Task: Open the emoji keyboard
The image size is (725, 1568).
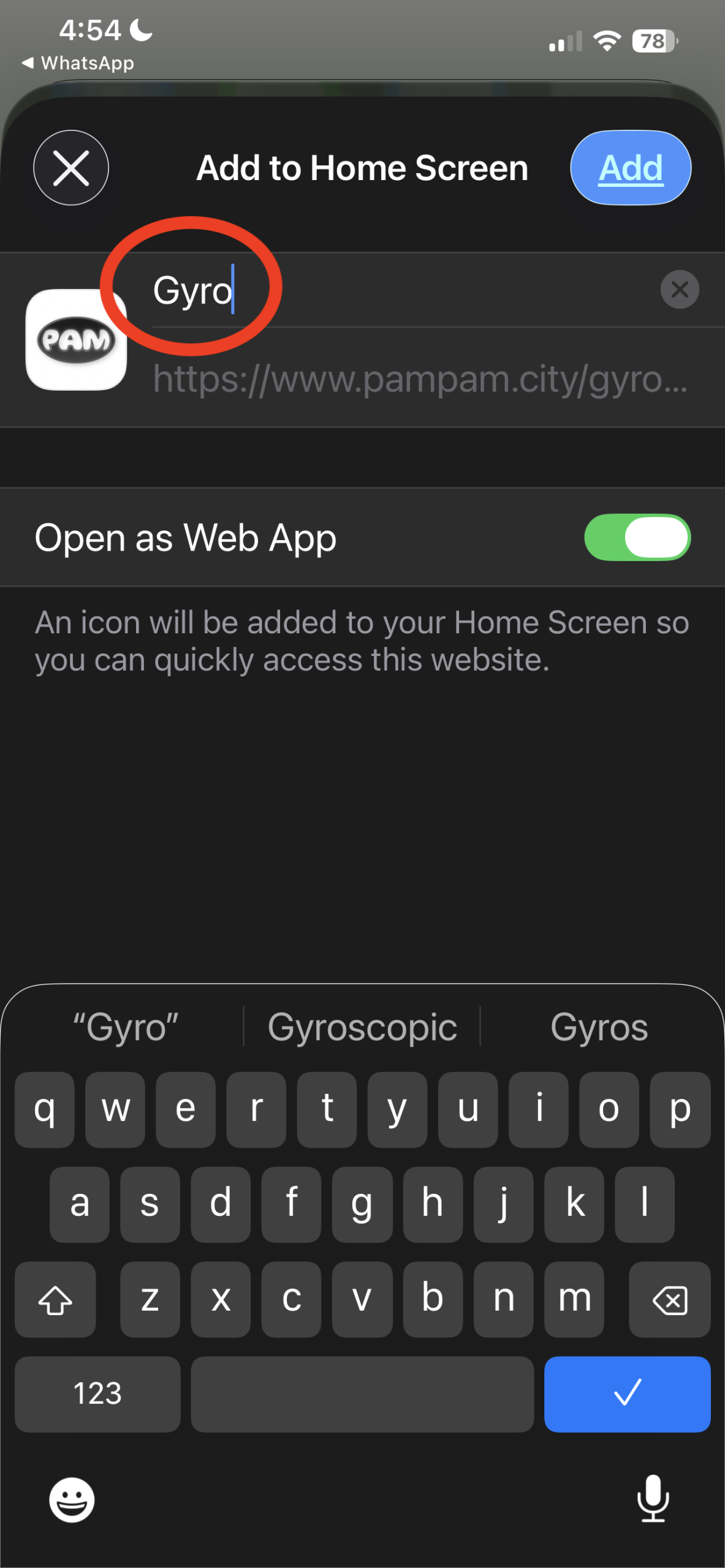Action: click(x=72, y=1500)
